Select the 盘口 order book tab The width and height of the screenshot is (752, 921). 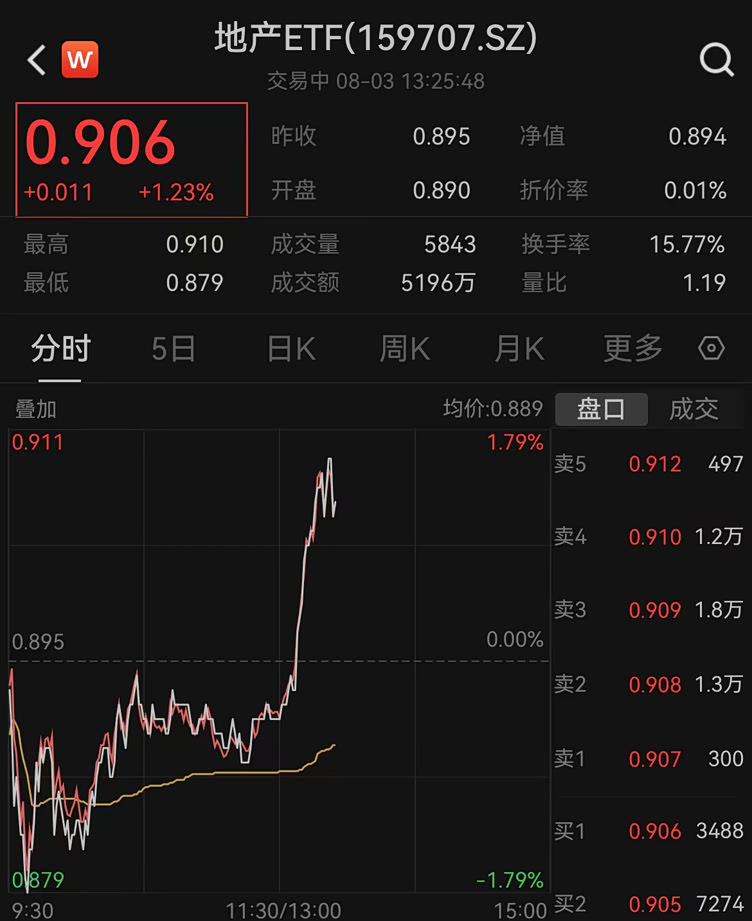coord(601,409)
